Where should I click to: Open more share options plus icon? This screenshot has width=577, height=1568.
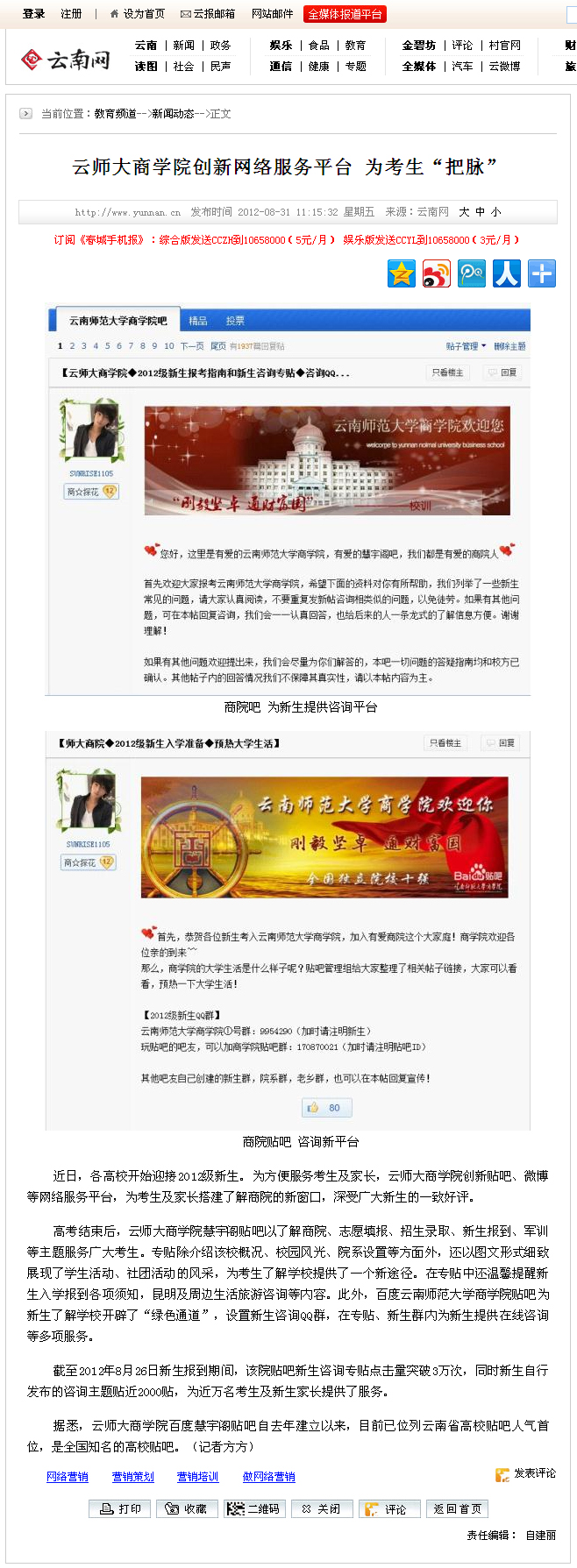coord(541,273)
